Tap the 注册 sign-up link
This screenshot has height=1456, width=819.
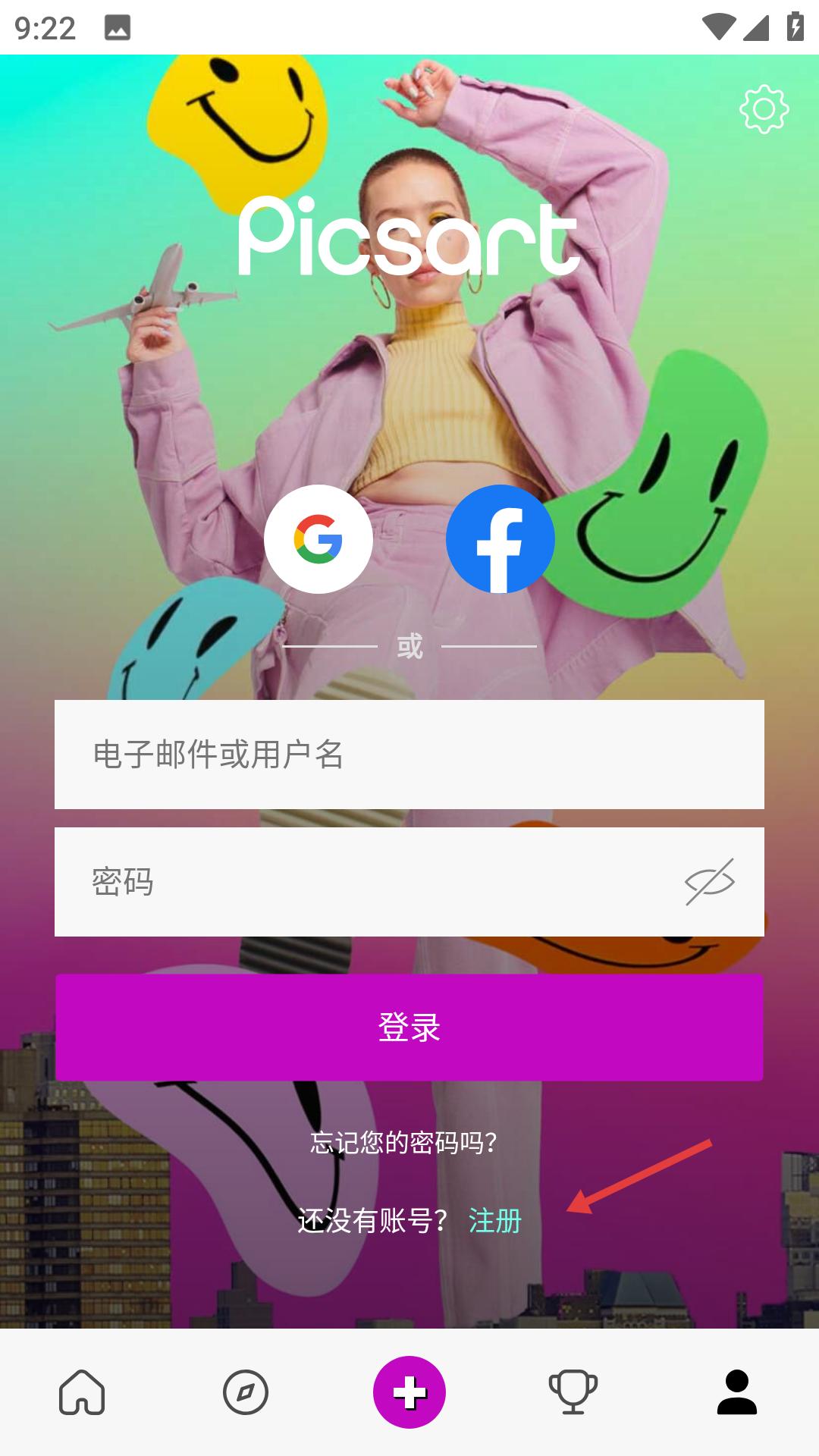495,1221
